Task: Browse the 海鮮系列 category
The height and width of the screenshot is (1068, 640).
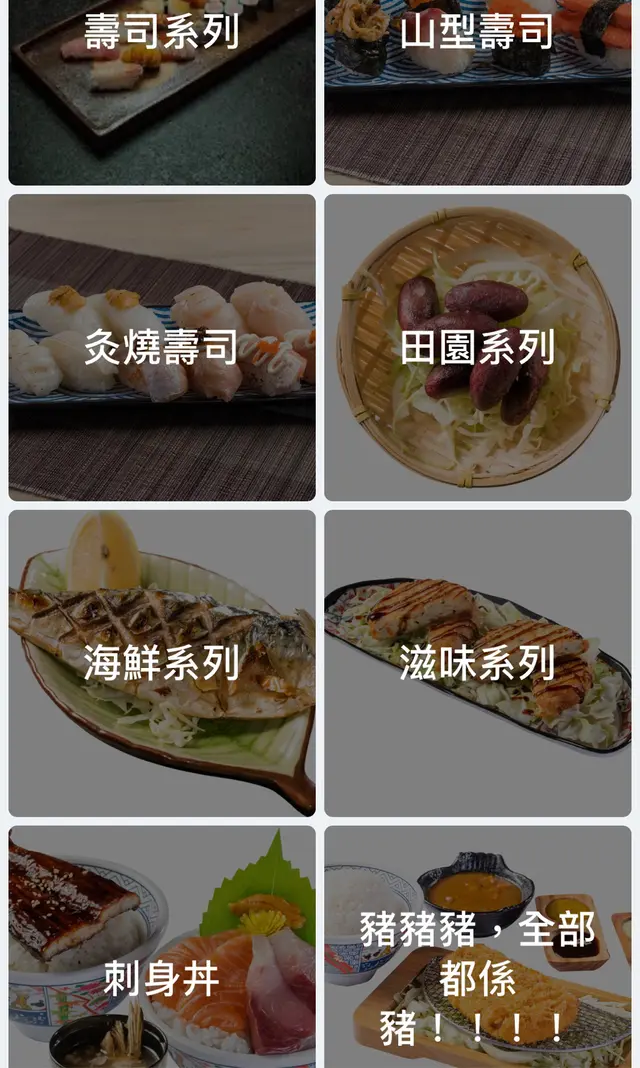Action: pyautogui.click(x=162, y=662)
